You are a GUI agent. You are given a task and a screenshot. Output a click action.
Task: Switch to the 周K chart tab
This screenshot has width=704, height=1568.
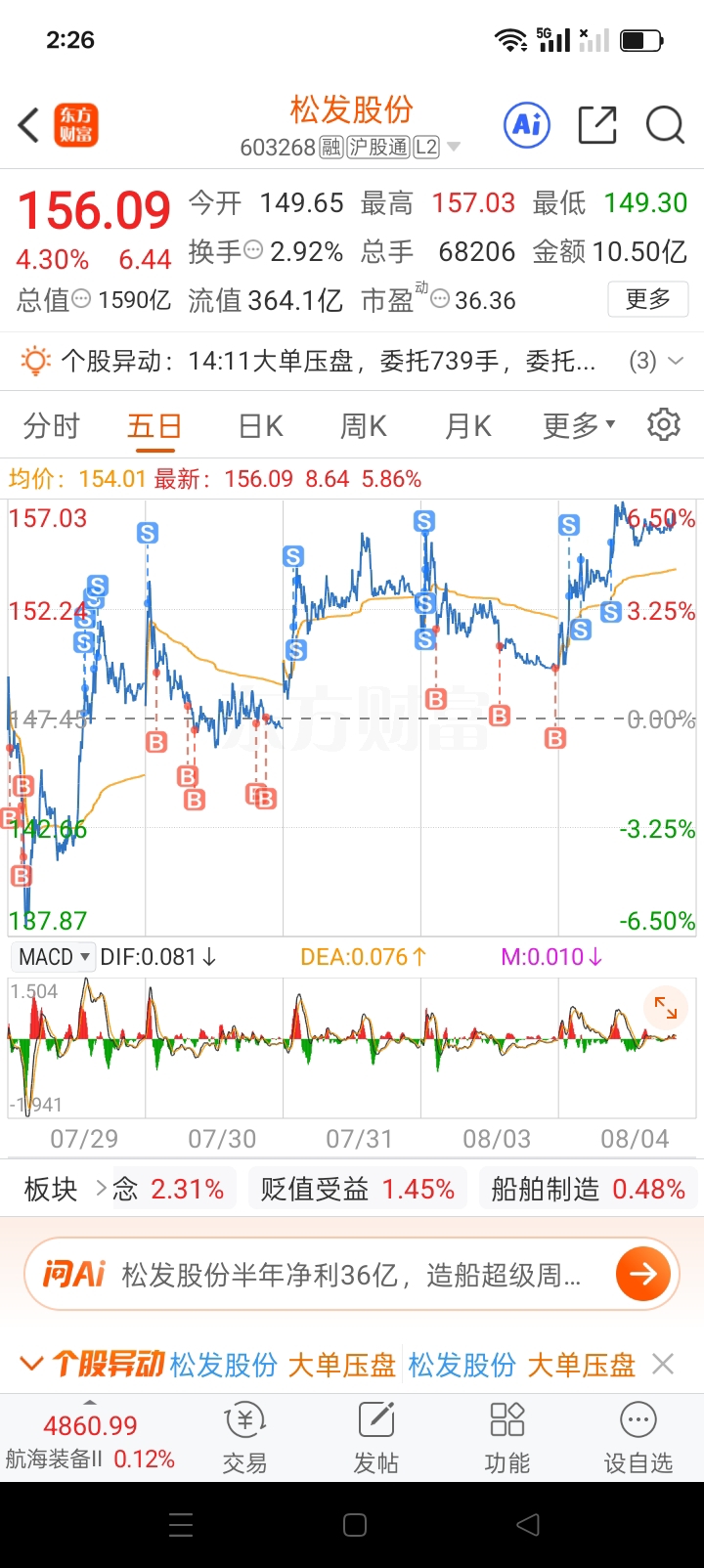(x=364, y=426)
